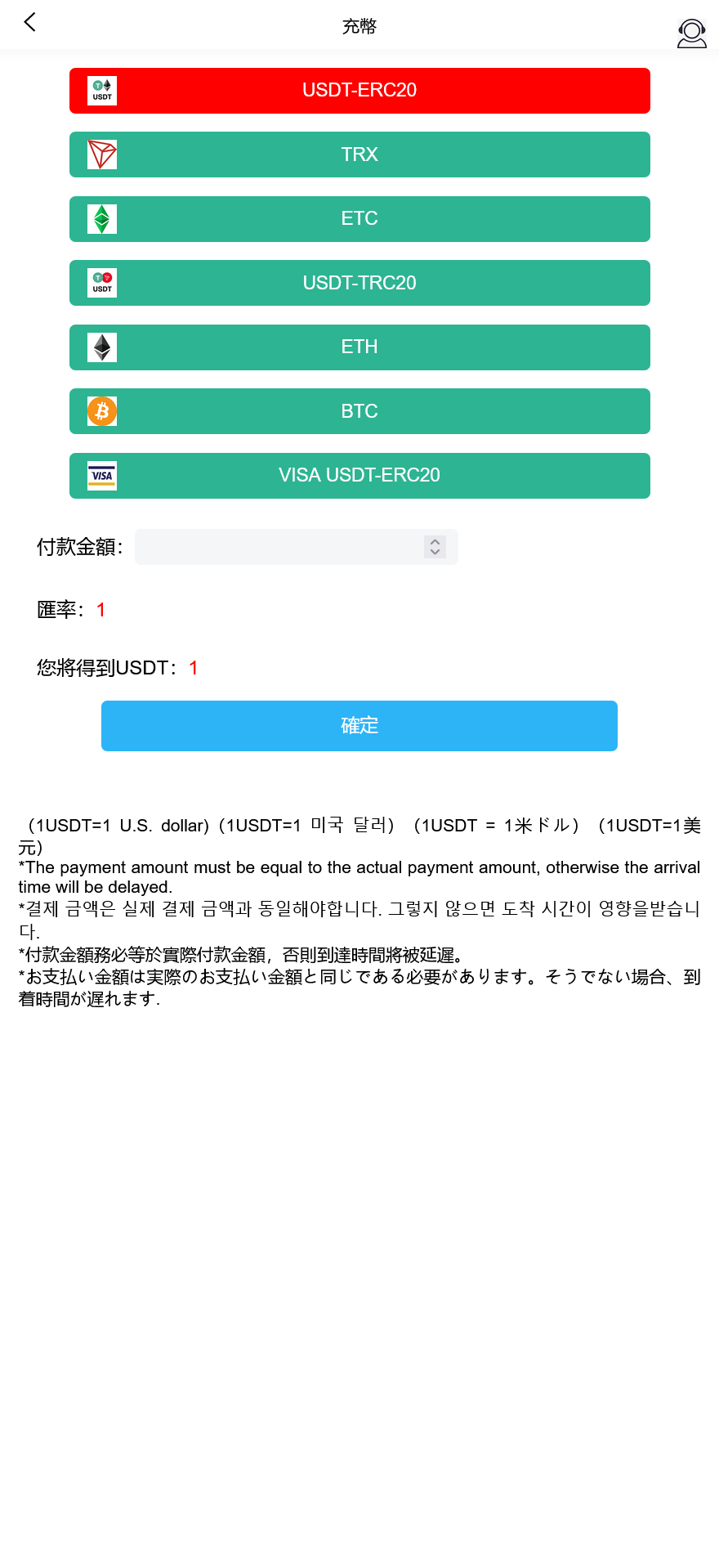Return to previous page using back arrow
Screen dimensions: 719x1568
[x=29, y=23]
